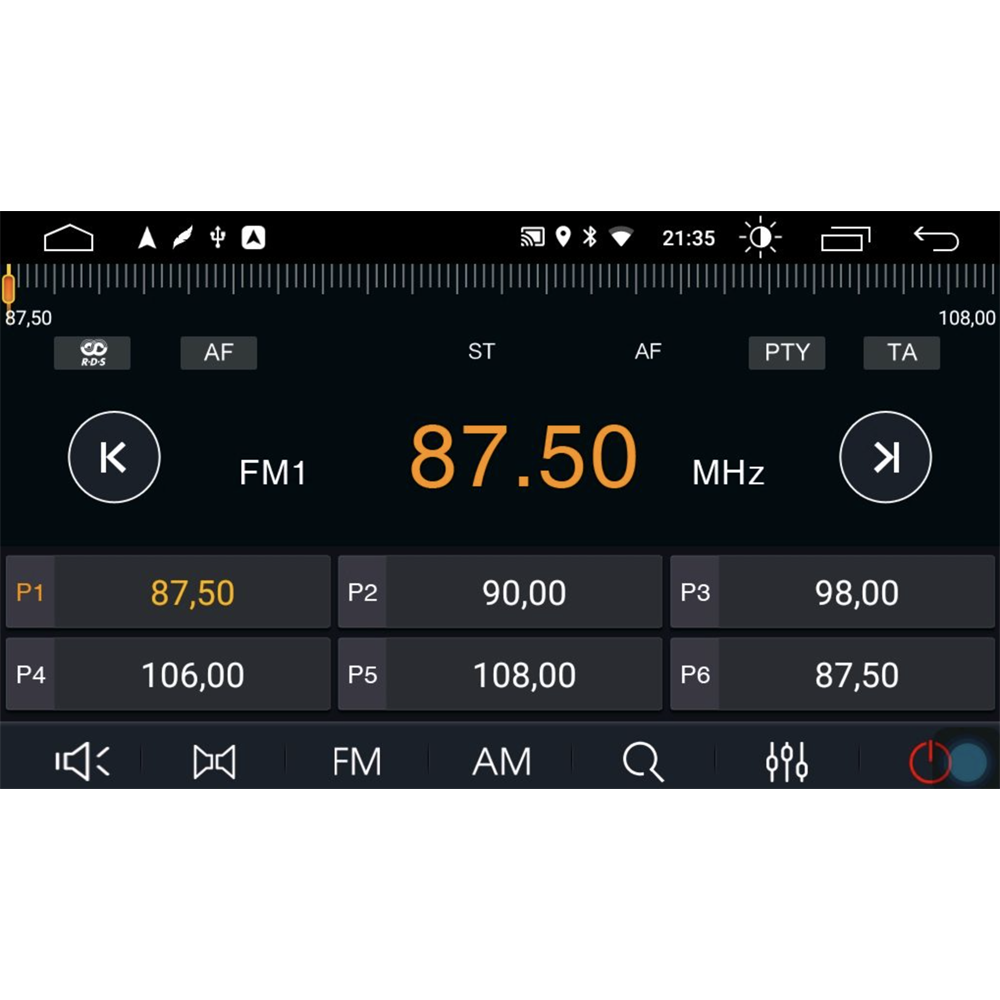This screenshot has height=1000, width=1000.
Task: Switch to the FM band
Action: 357,761
